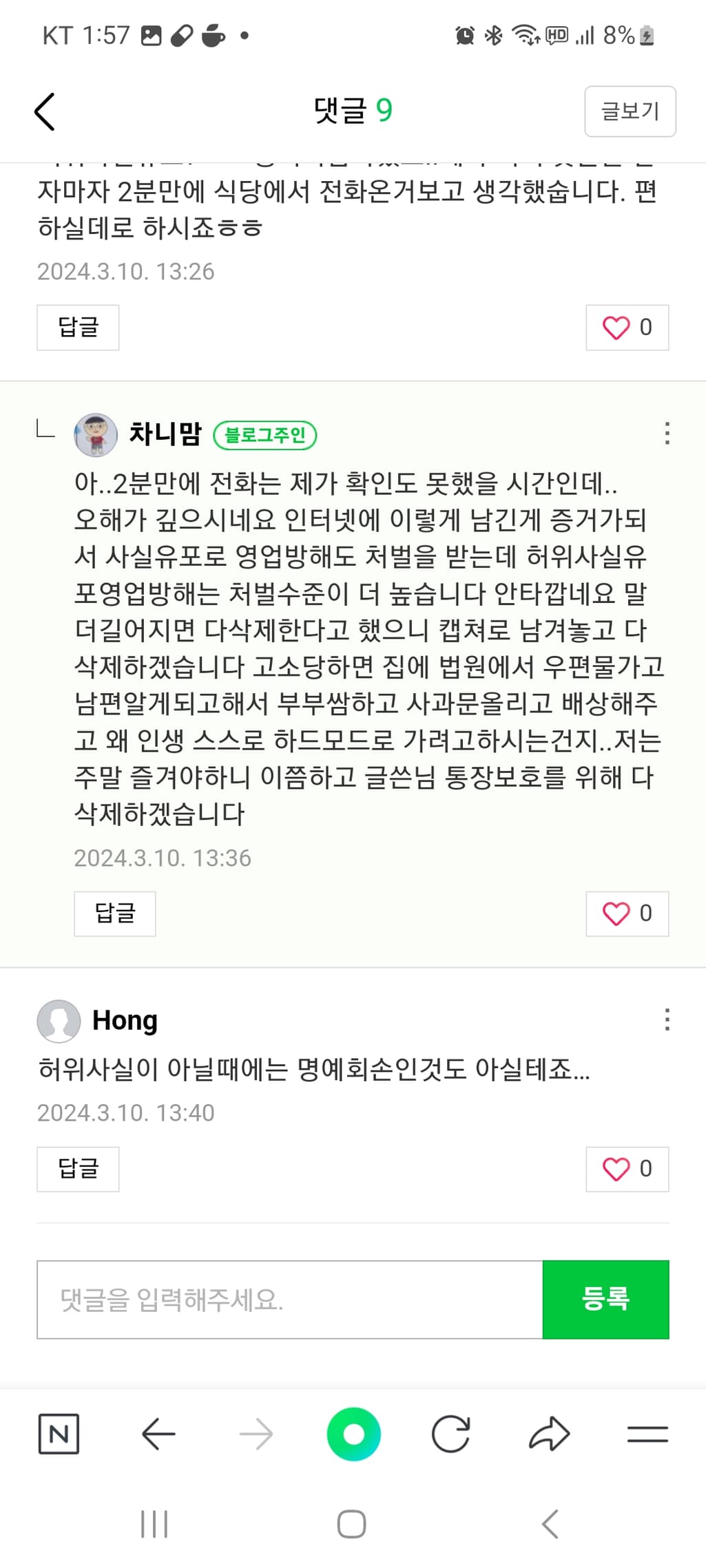Submit the comment with 등록

(x=605, y=1300)
